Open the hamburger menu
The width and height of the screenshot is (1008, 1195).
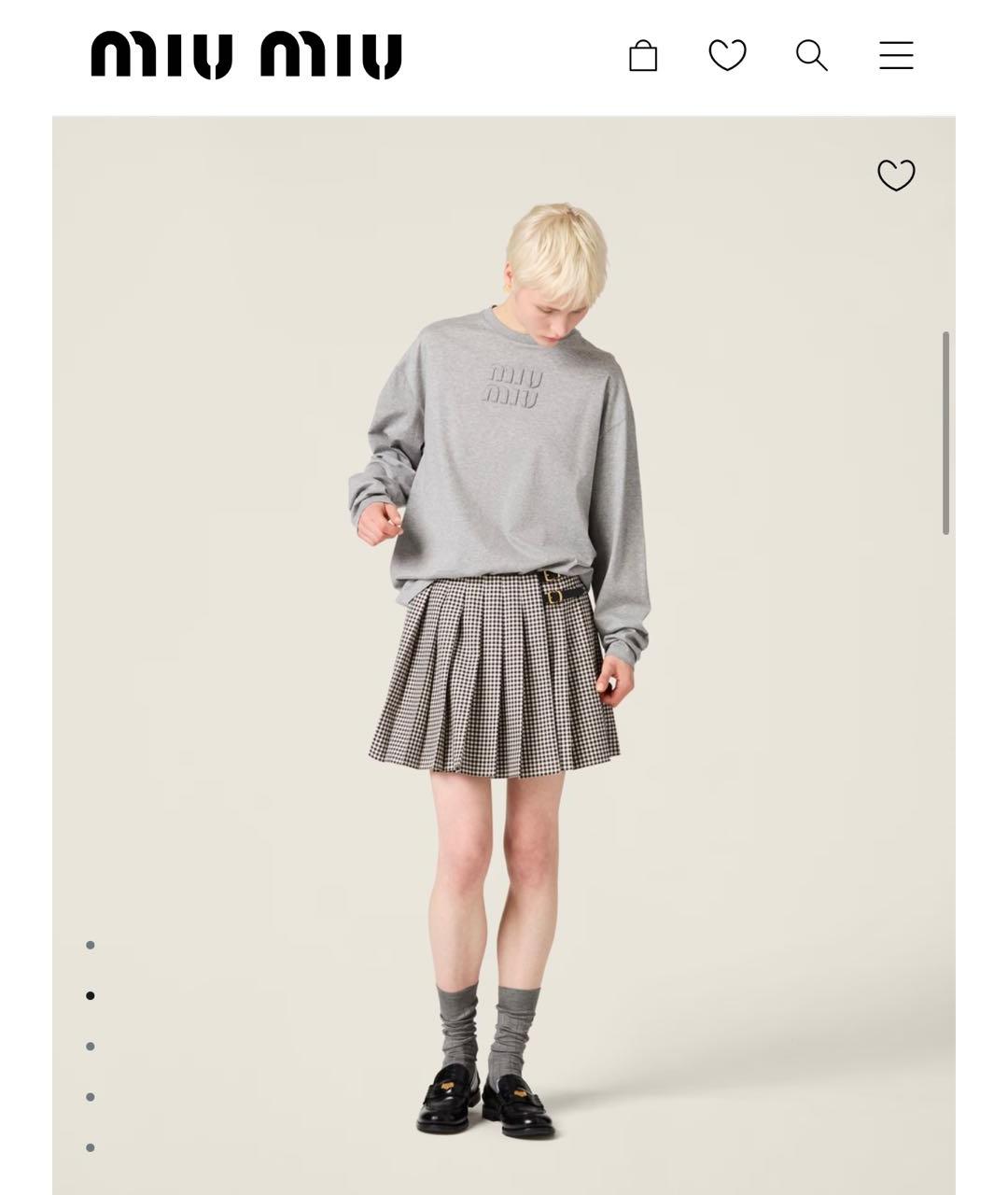point(896,56)
